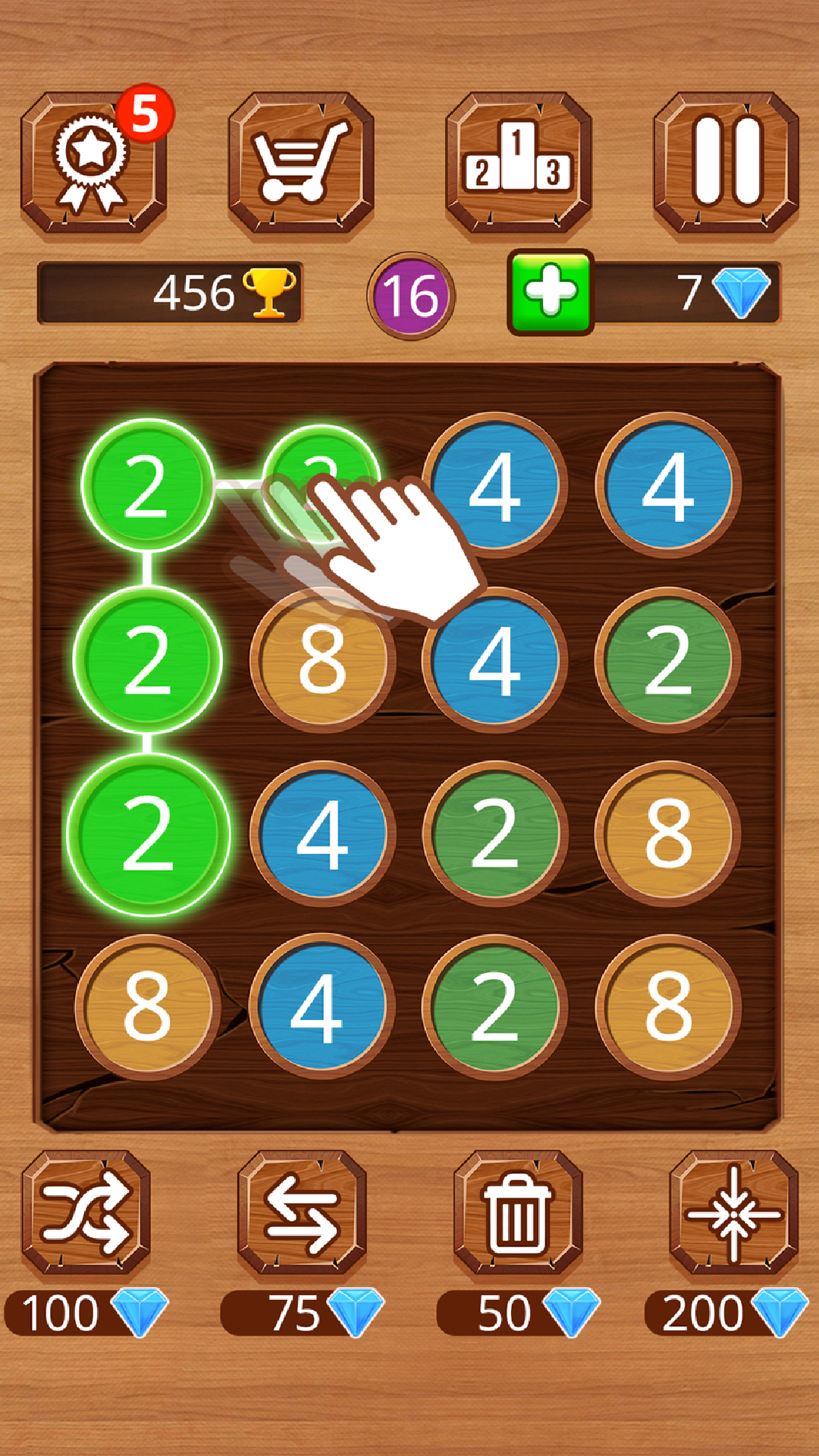Use the trash power-up costing 50
The image size is (819, 1456).
pos(518,1213)
